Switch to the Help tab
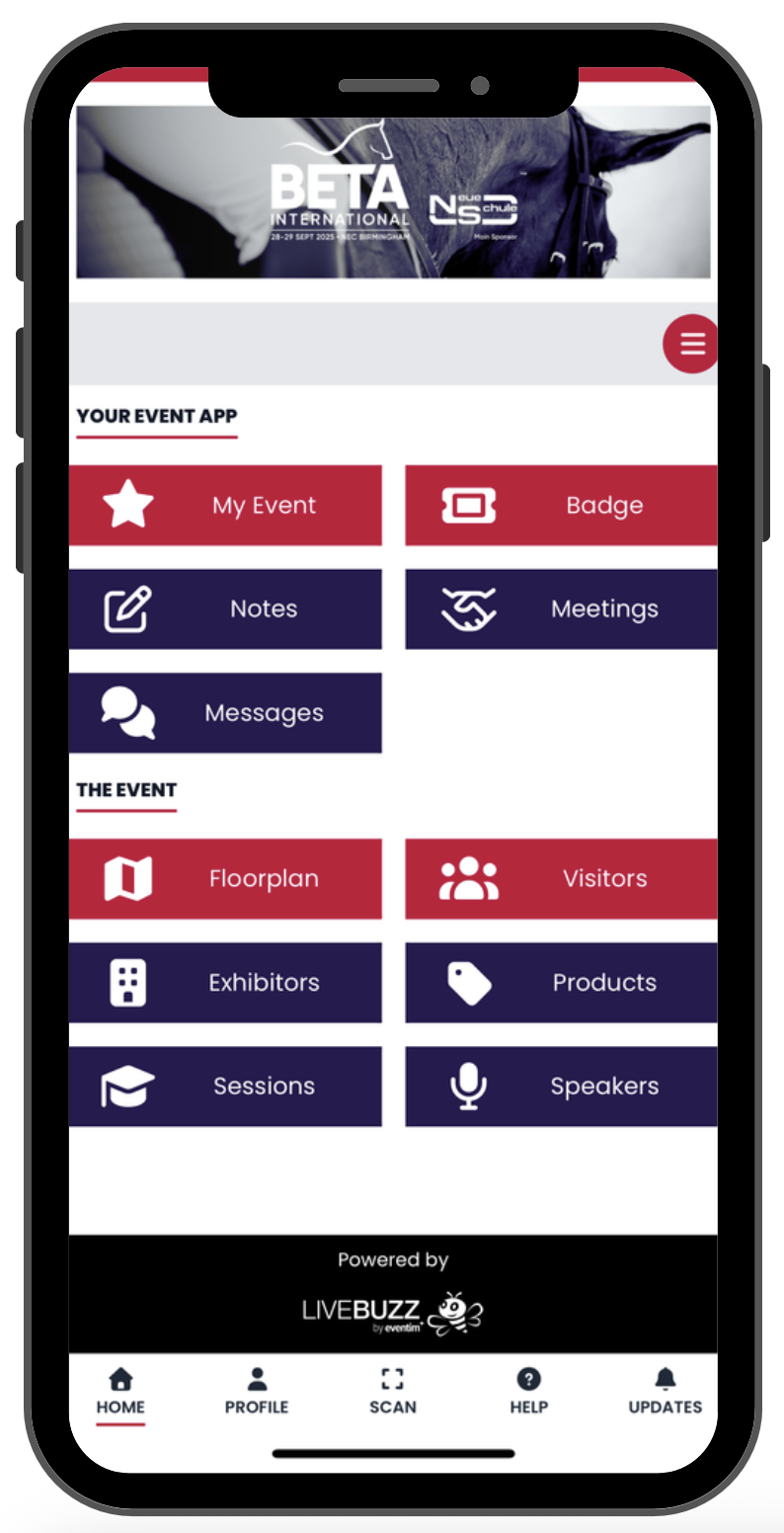 [528, 1392]
